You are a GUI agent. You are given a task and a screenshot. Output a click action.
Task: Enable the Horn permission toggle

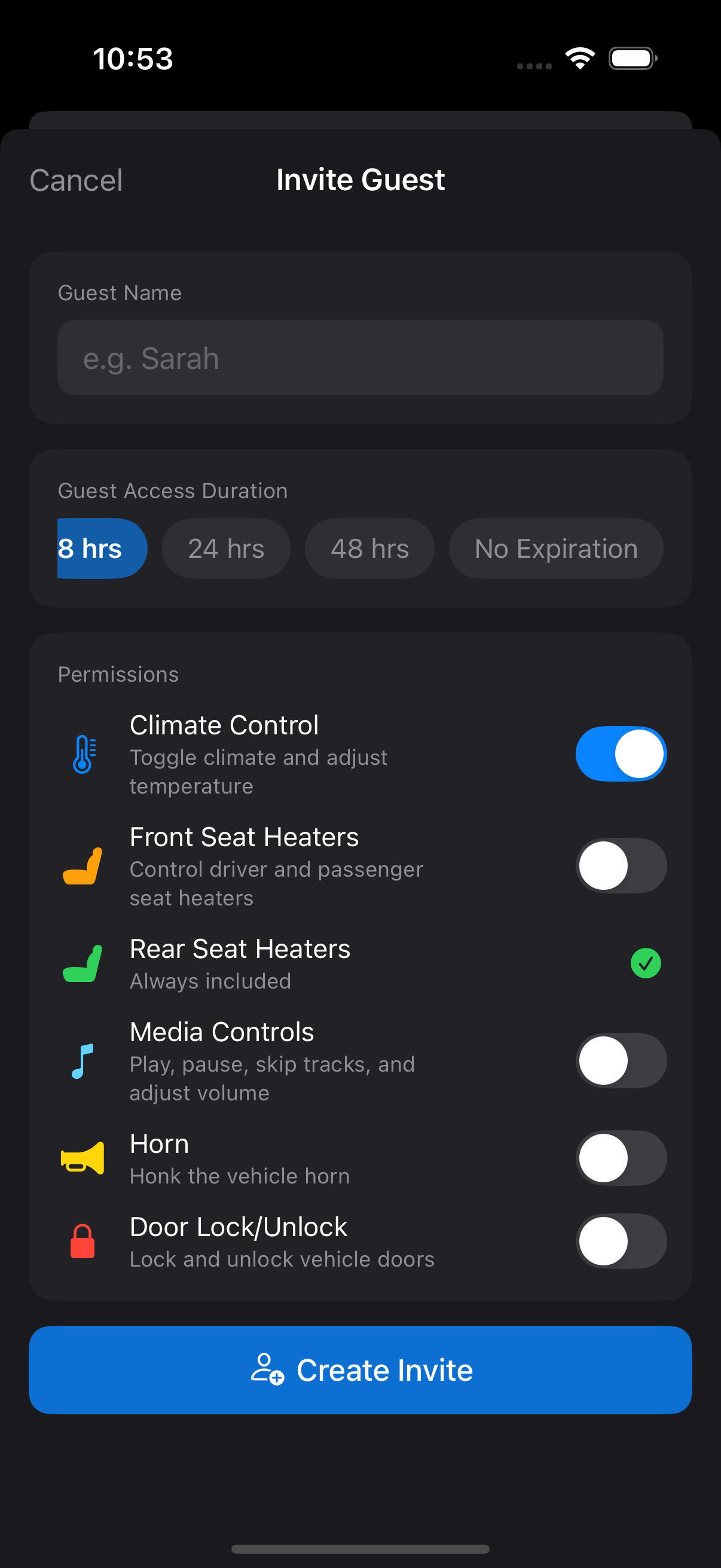coord(621,1158)
